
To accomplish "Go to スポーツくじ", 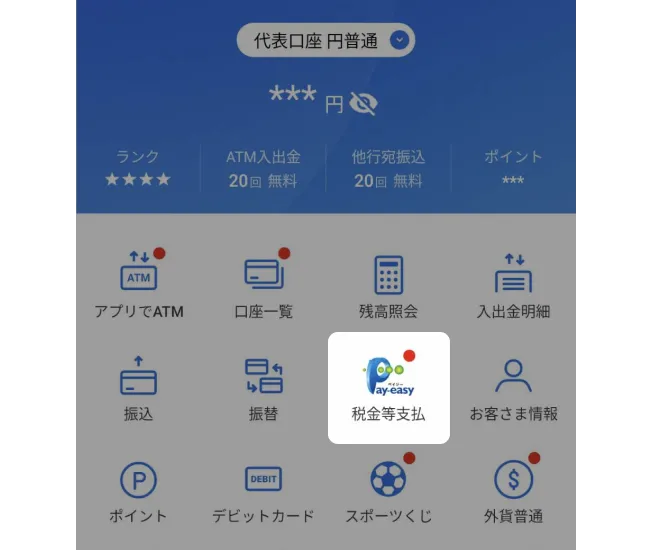I will click(388, 490).
